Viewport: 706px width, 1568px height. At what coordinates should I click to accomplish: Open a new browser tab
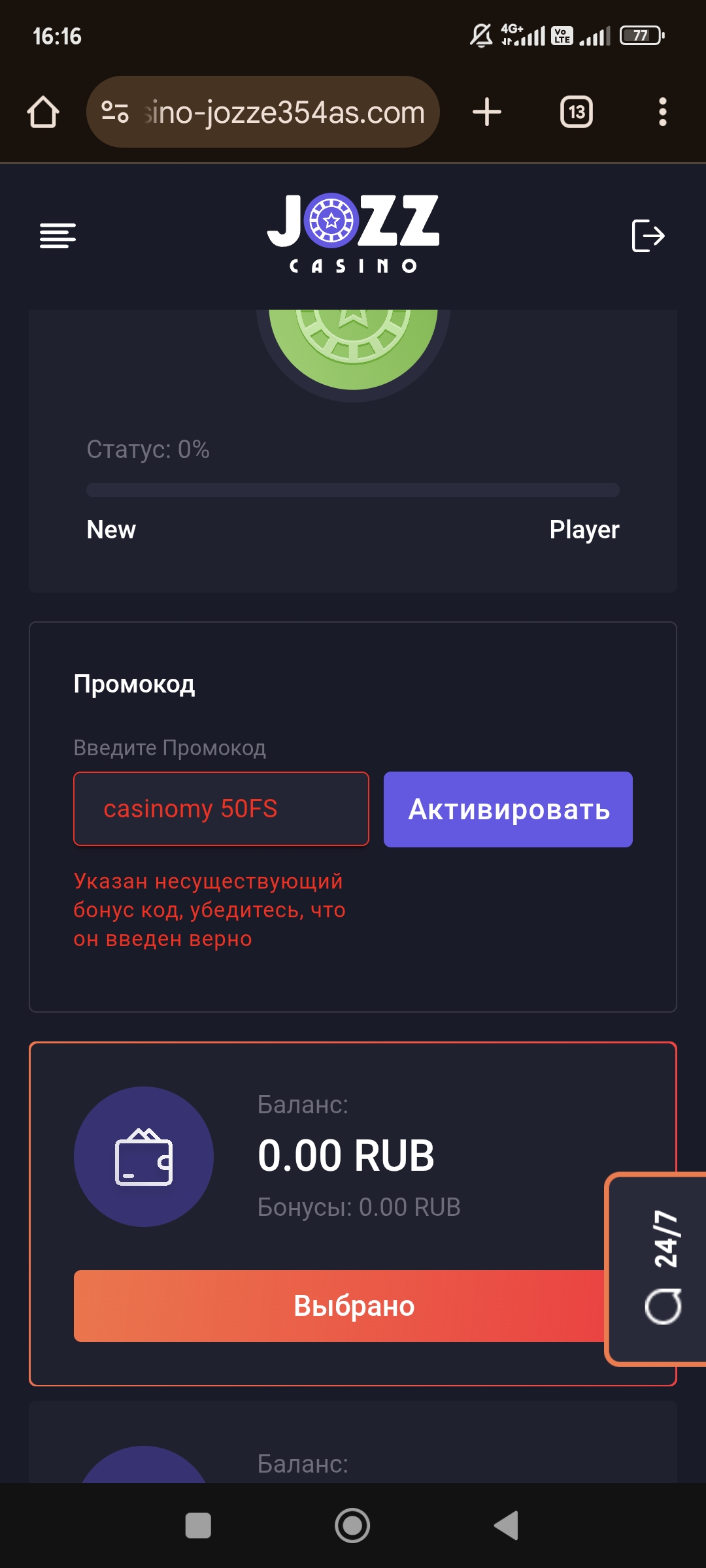pos(487,112)
